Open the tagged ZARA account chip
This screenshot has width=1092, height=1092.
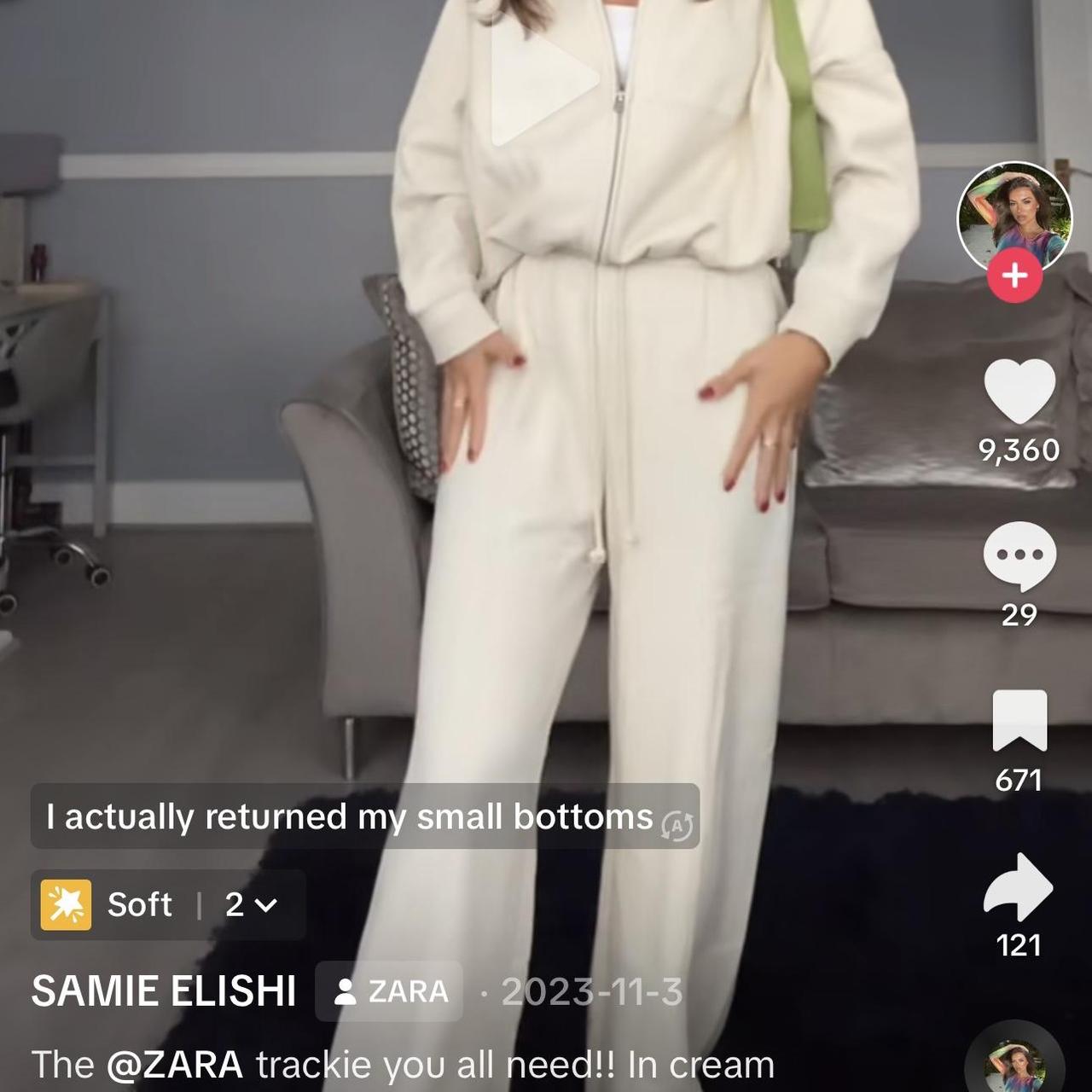(390, 991)
